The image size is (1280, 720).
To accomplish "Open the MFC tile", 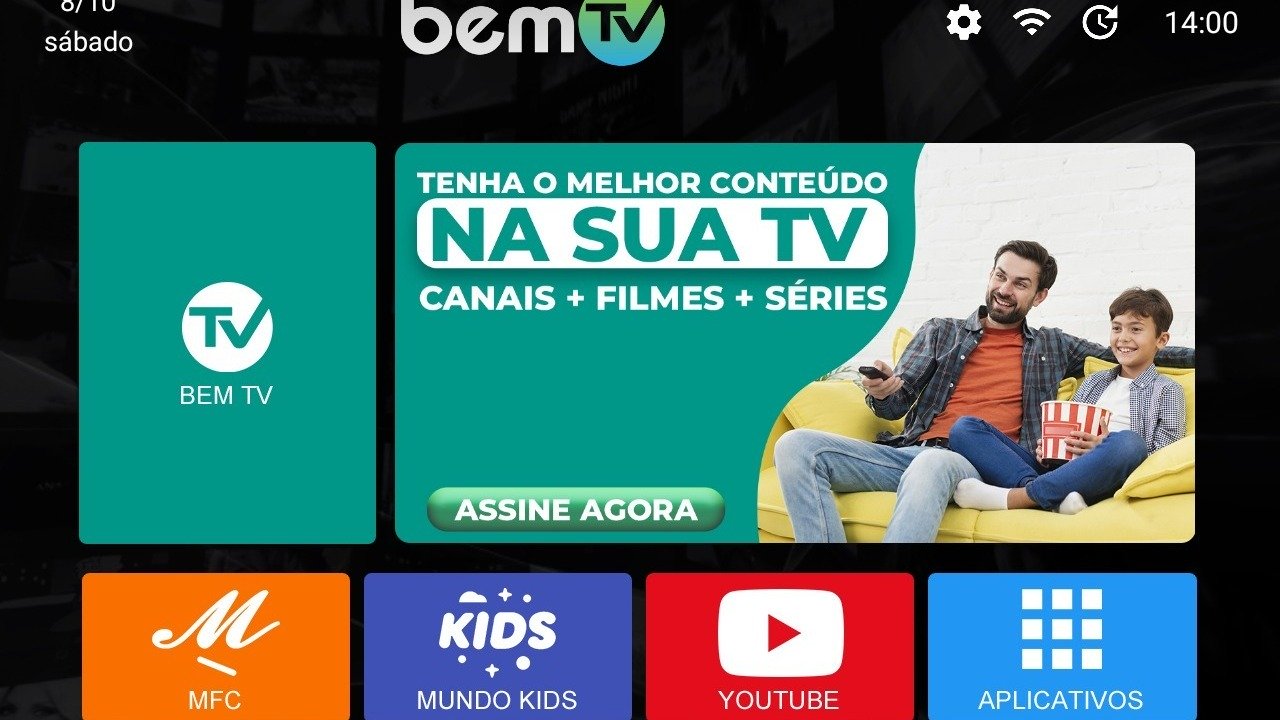I will pyautogui.click(x=216, y=646).
